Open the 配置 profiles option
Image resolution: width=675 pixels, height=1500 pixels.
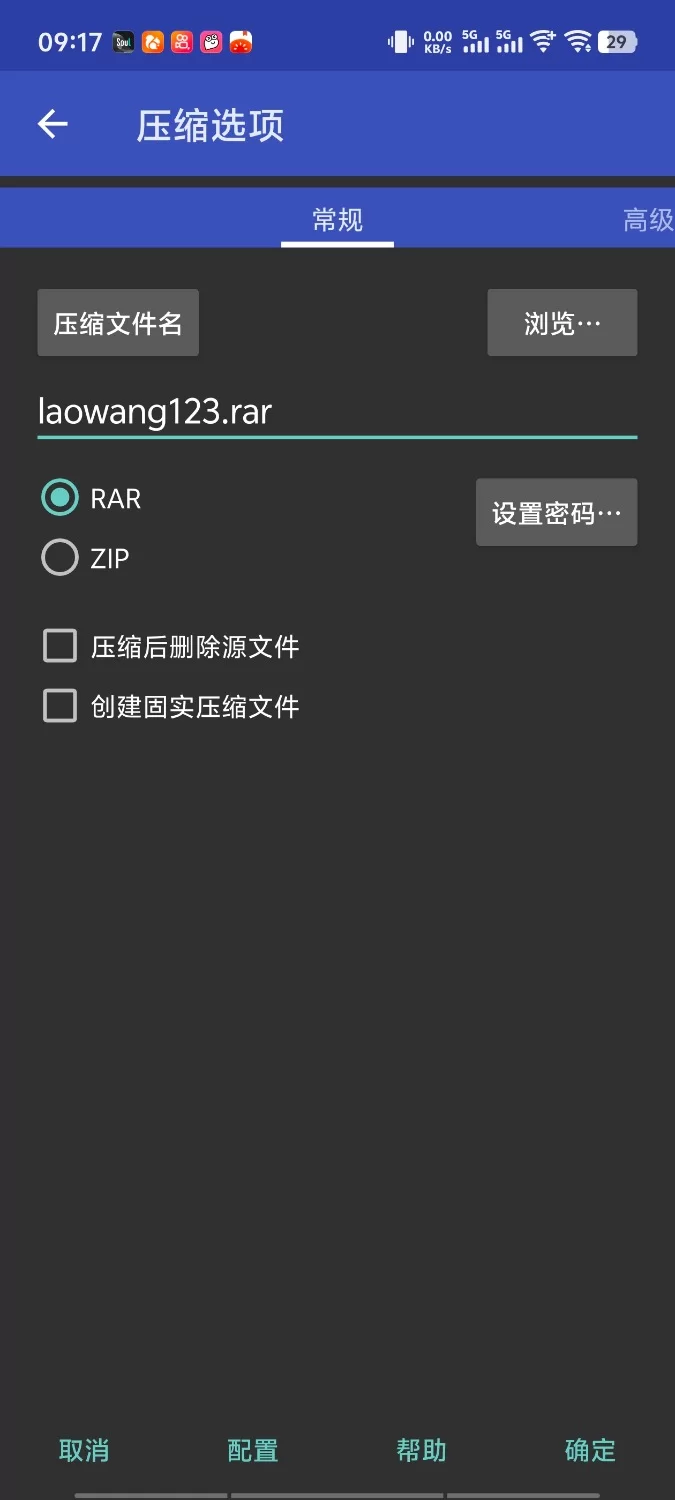tap(253, 1450)
